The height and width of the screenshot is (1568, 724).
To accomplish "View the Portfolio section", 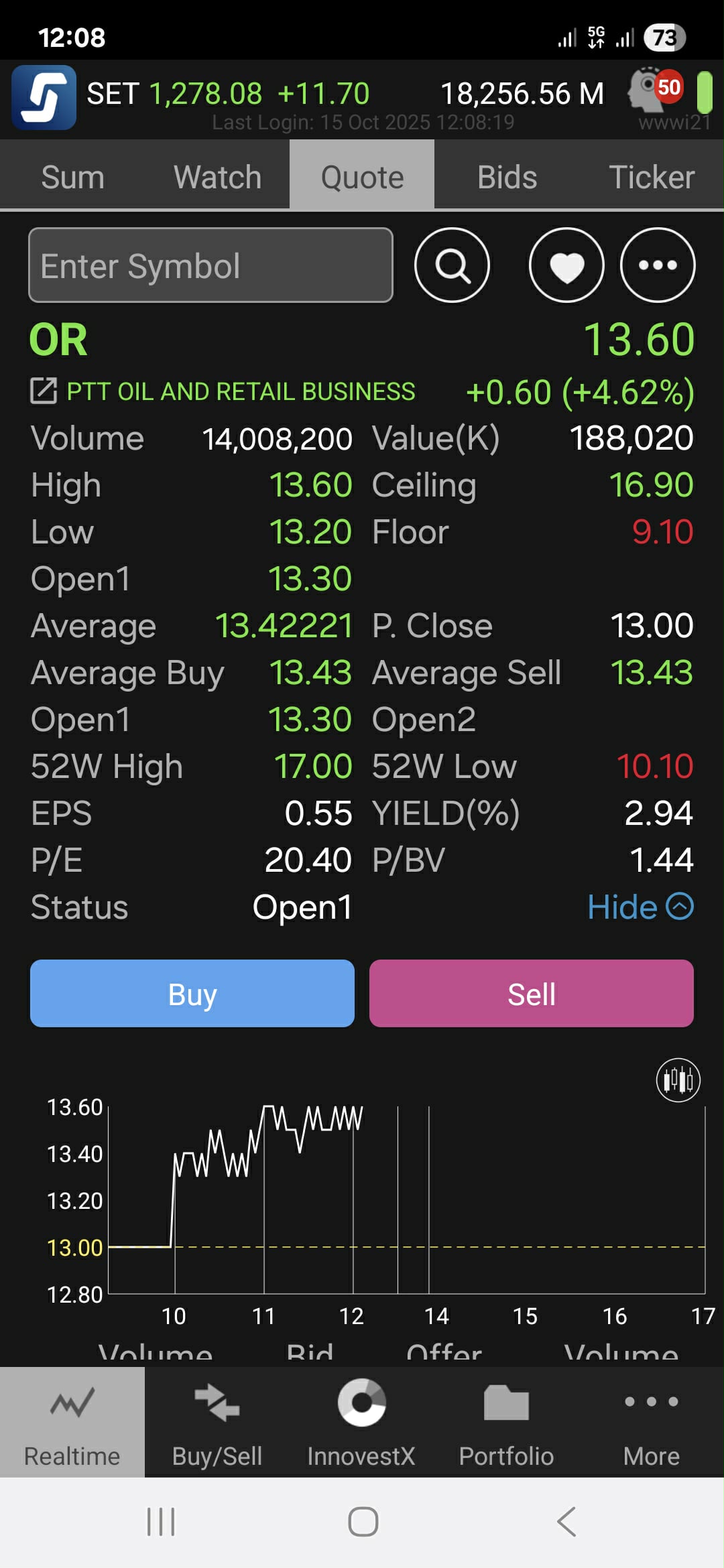I will (x=507, y=1422).
